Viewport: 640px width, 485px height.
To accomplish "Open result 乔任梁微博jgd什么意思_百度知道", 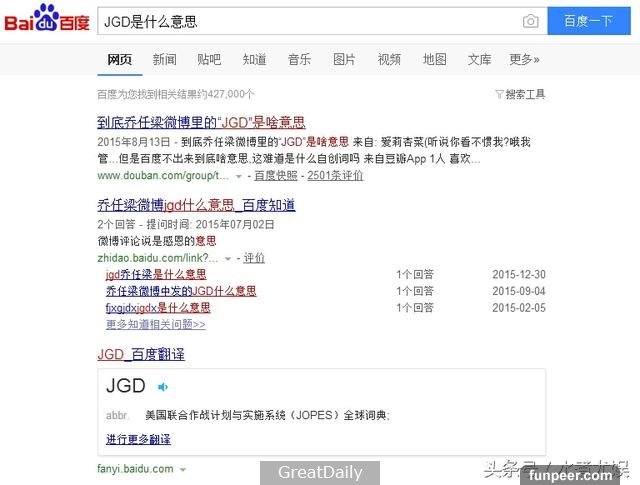I will pyautogui.click(x=196, y=205).
